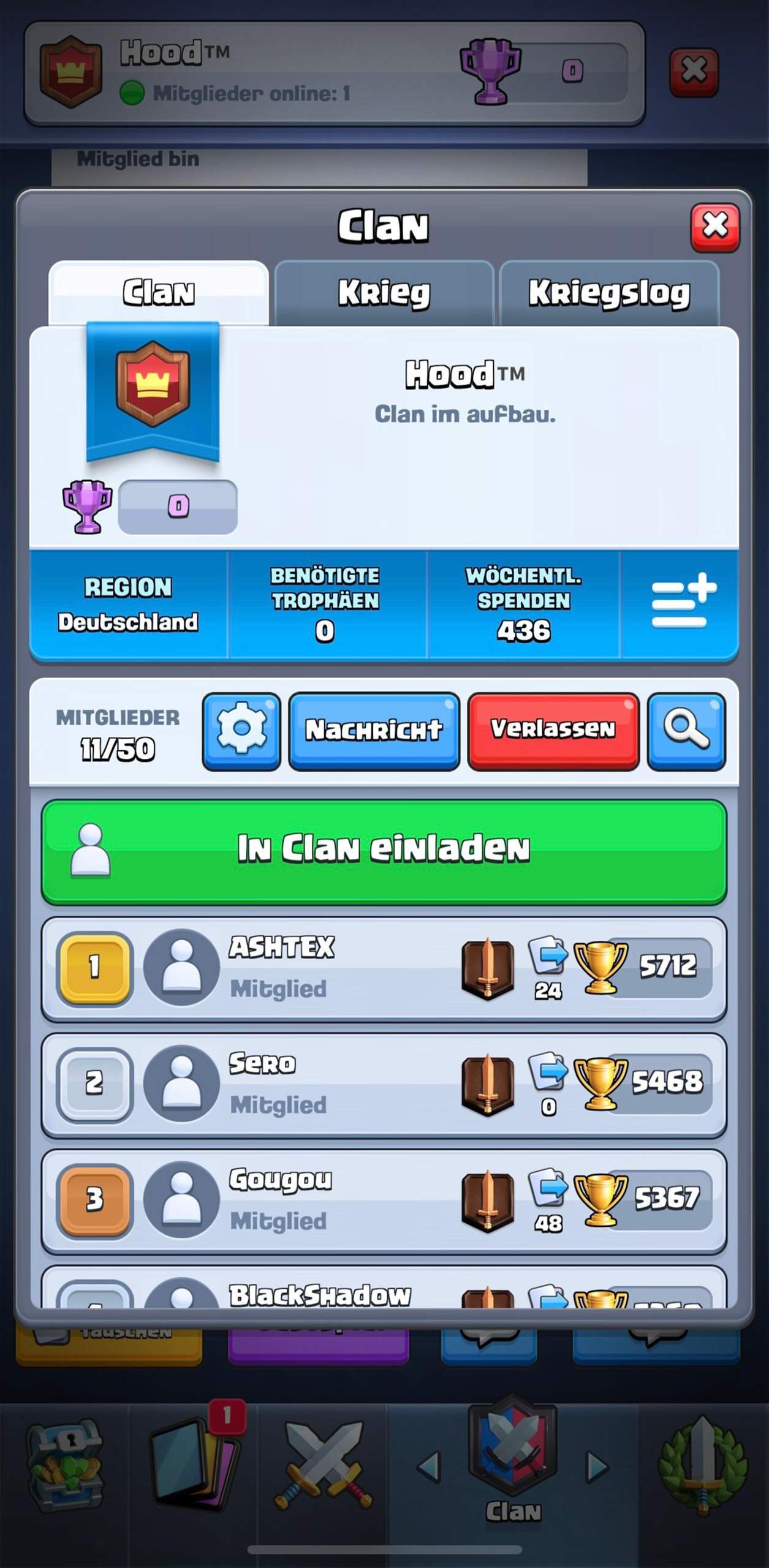Select the Clan tab
Screen dimensions: 769x1568
tap(158, 293)
